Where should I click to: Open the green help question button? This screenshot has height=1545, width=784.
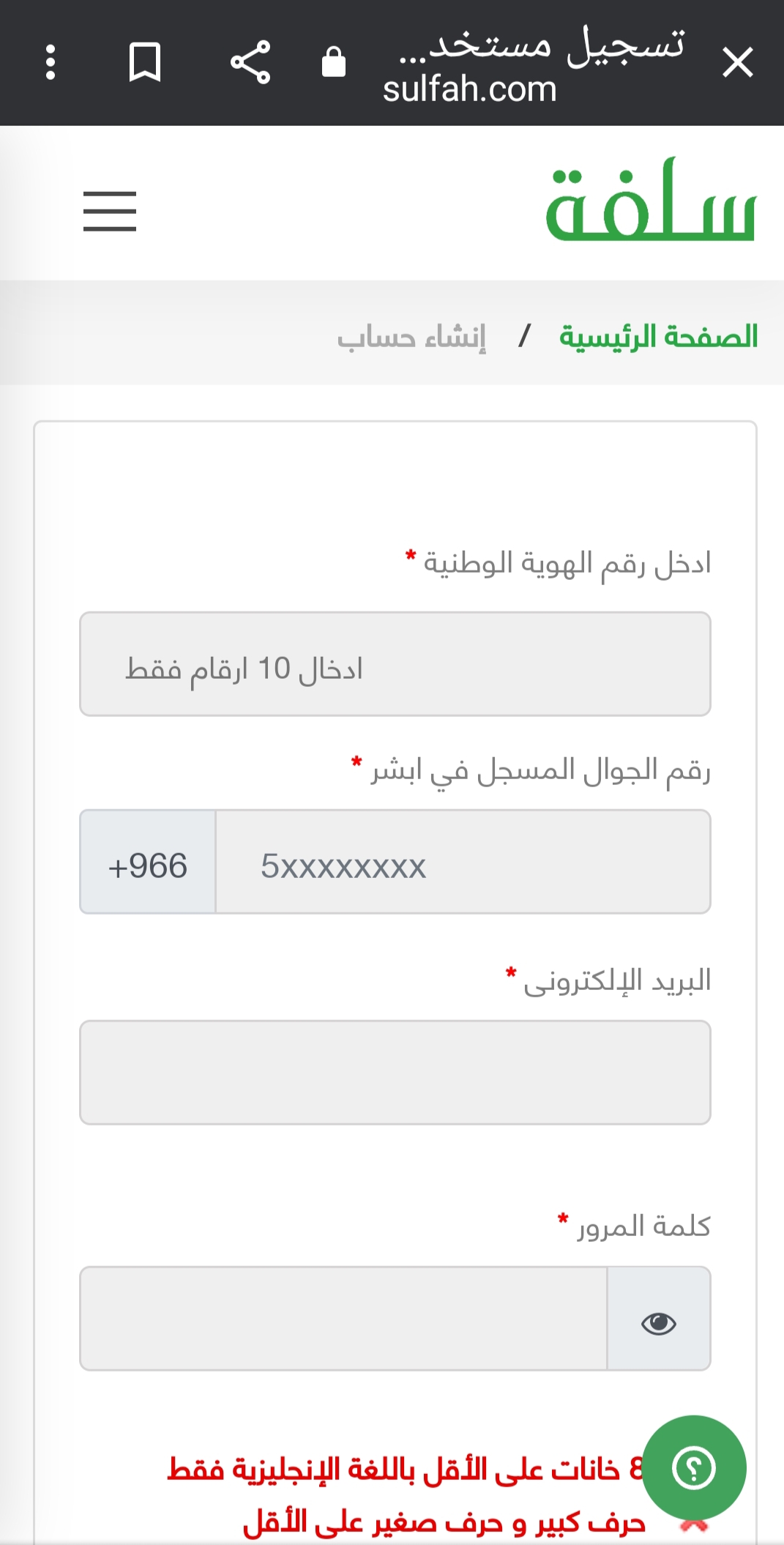tap(693, 1468)
